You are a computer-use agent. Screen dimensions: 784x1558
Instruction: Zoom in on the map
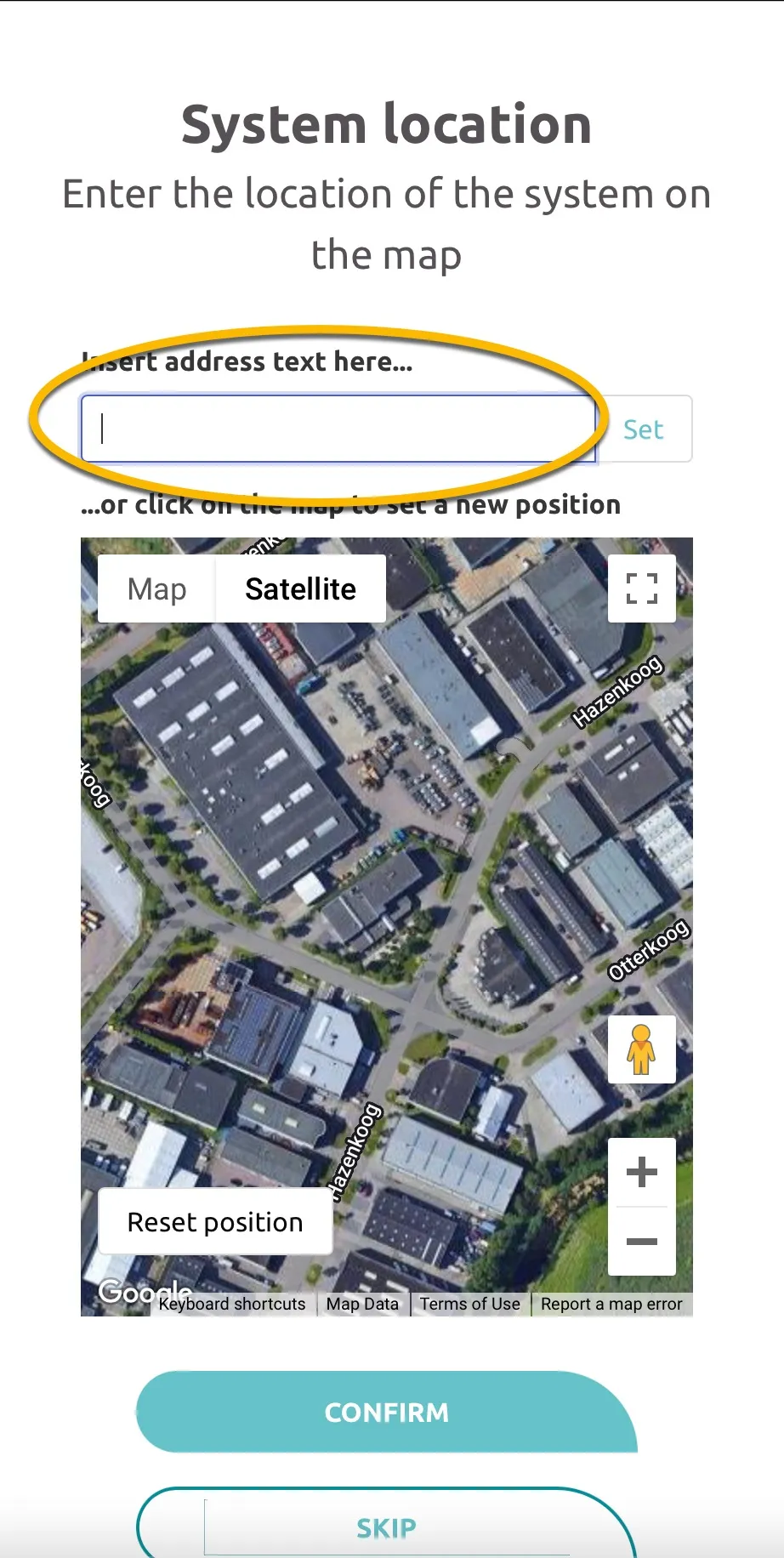click(x=642, y=1173)
